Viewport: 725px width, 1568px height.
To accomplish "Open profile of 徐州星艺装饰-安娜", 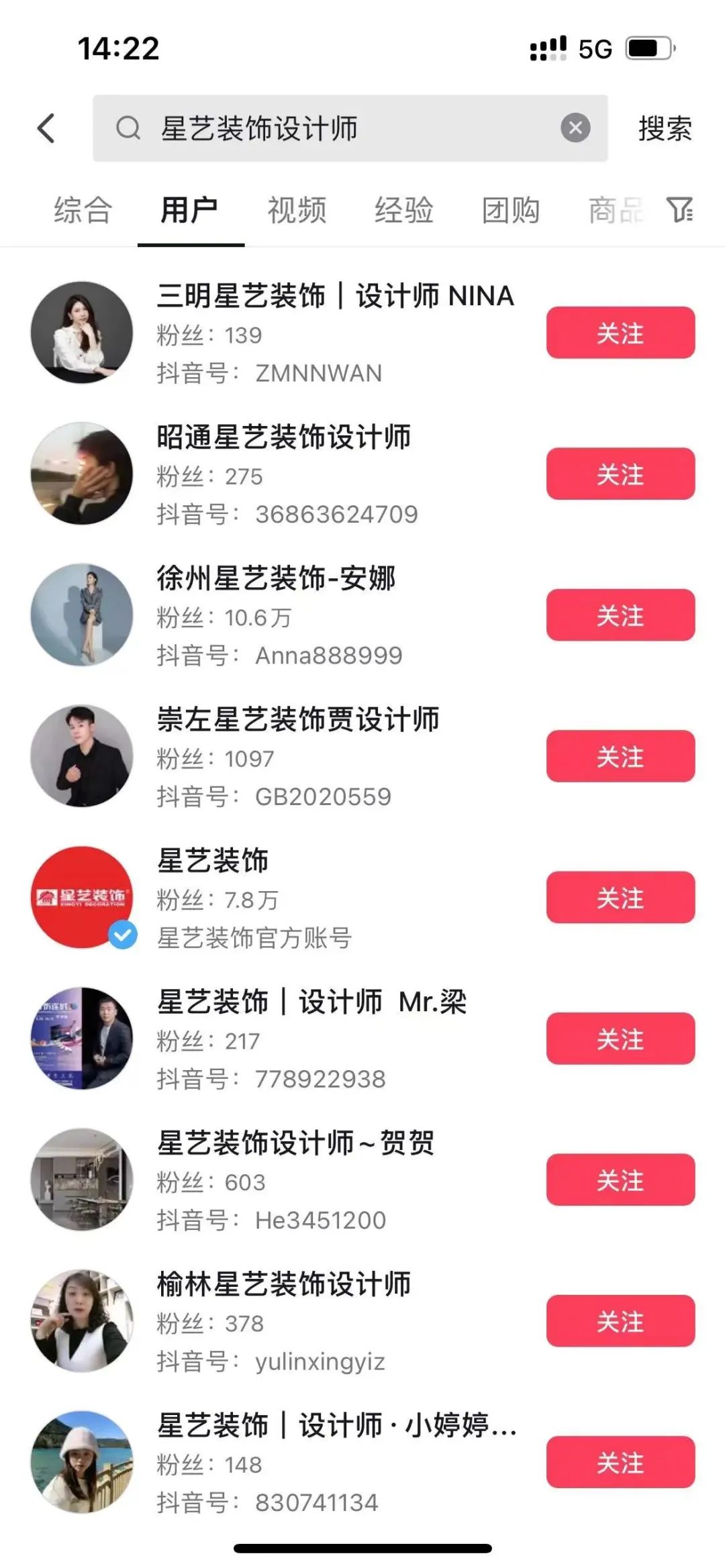I will (275, 578).
